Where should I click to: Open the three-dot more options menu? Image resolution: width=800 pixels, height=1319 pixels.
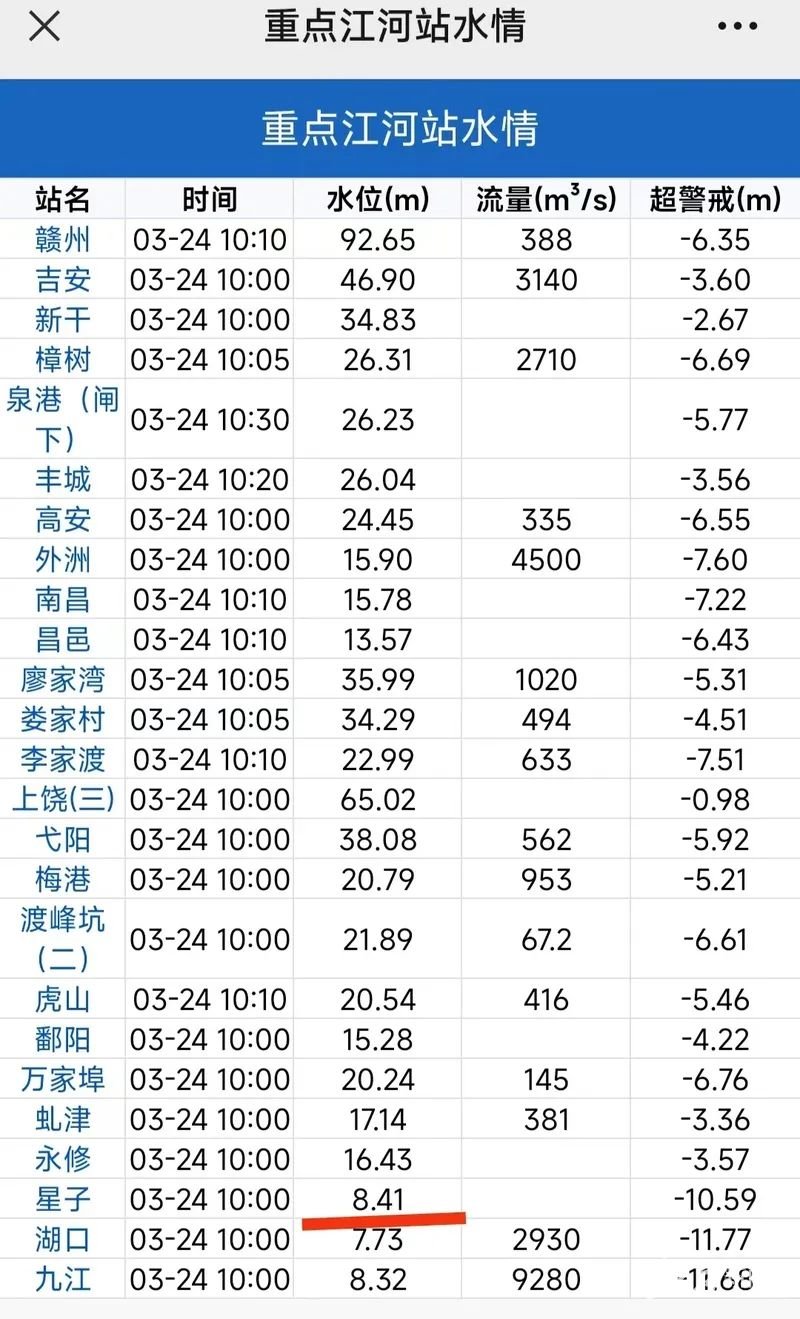tap(736, 27)
